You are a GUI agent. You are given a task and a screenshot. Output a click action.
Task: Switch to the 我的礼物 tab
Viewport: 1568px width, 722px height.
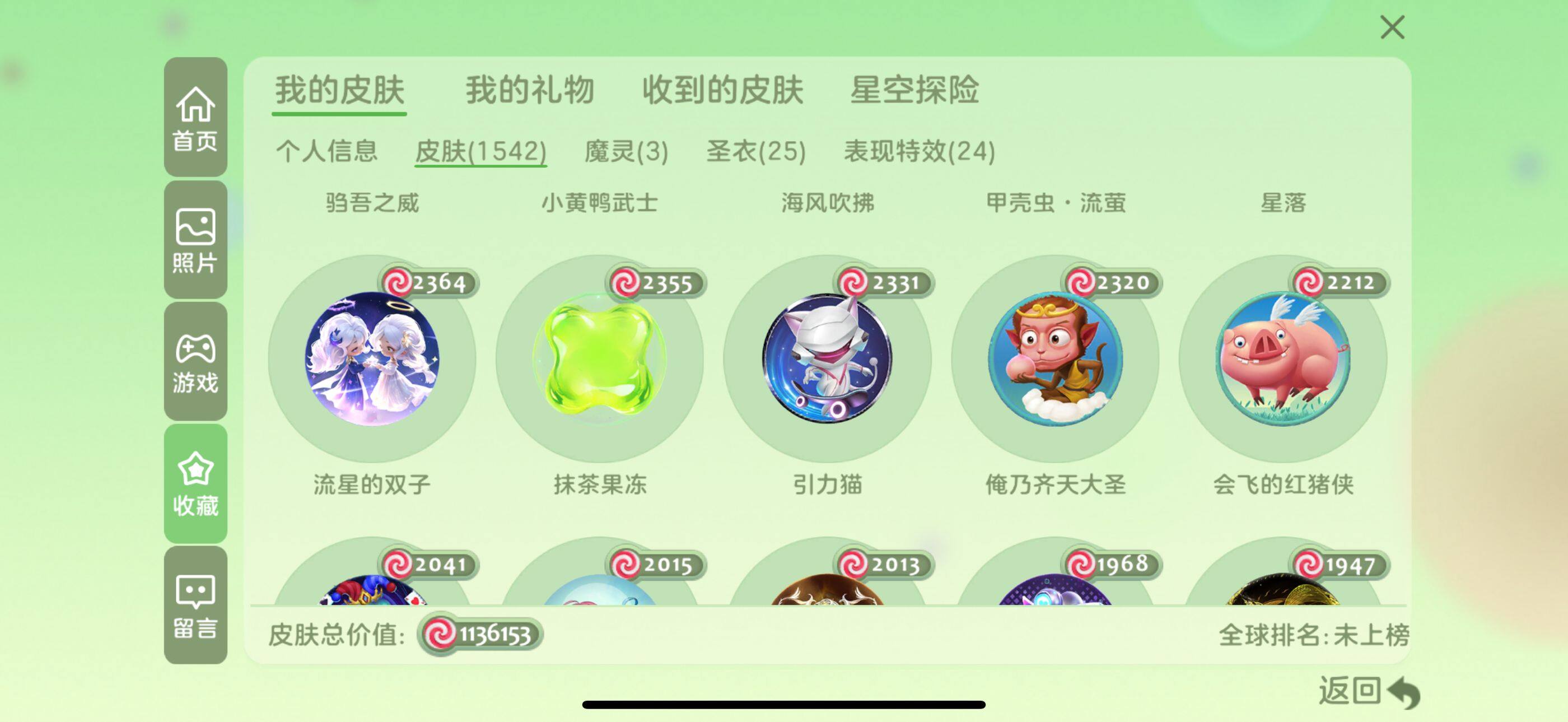(530, 90)
